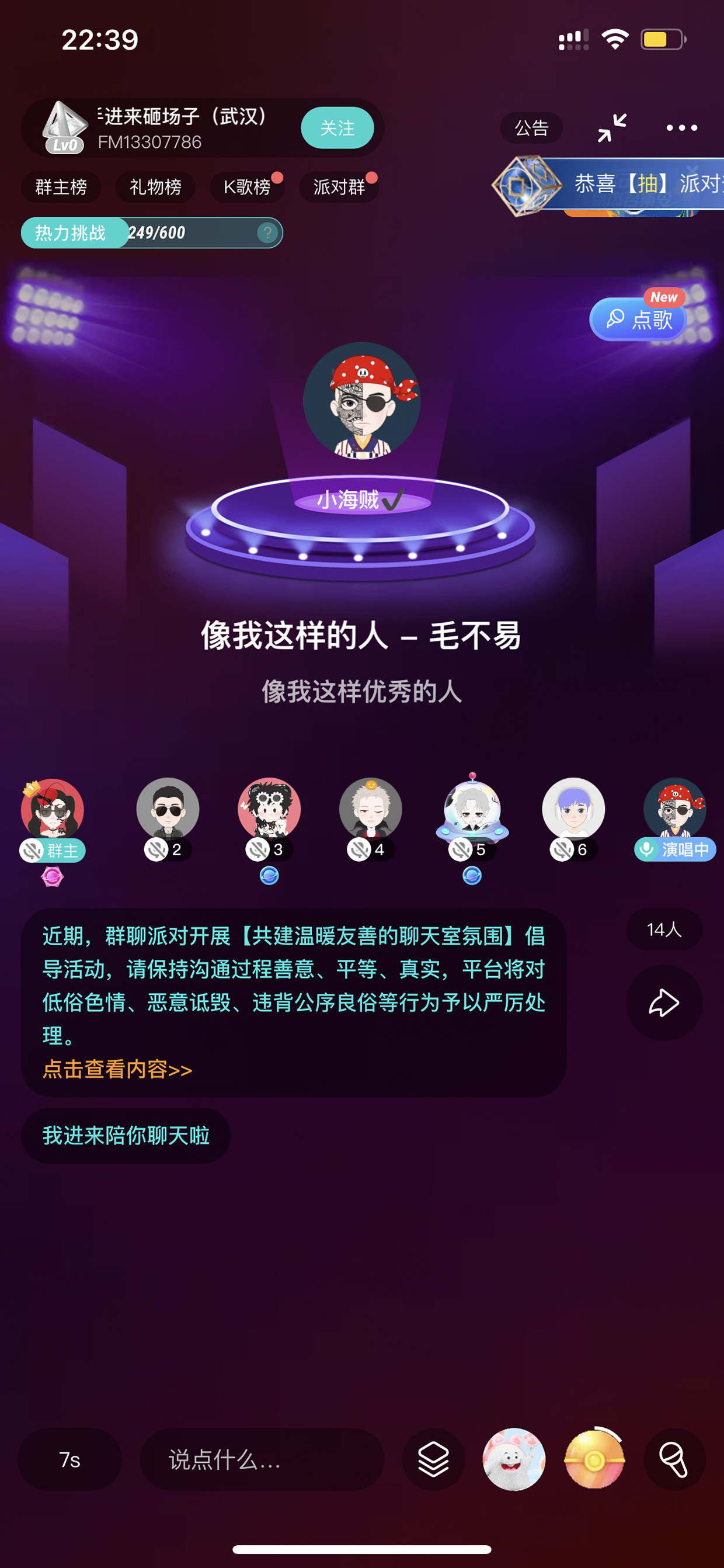The image size is (724, 1568).
Task: Open the 公告 announcement
Action: point(531,128)
